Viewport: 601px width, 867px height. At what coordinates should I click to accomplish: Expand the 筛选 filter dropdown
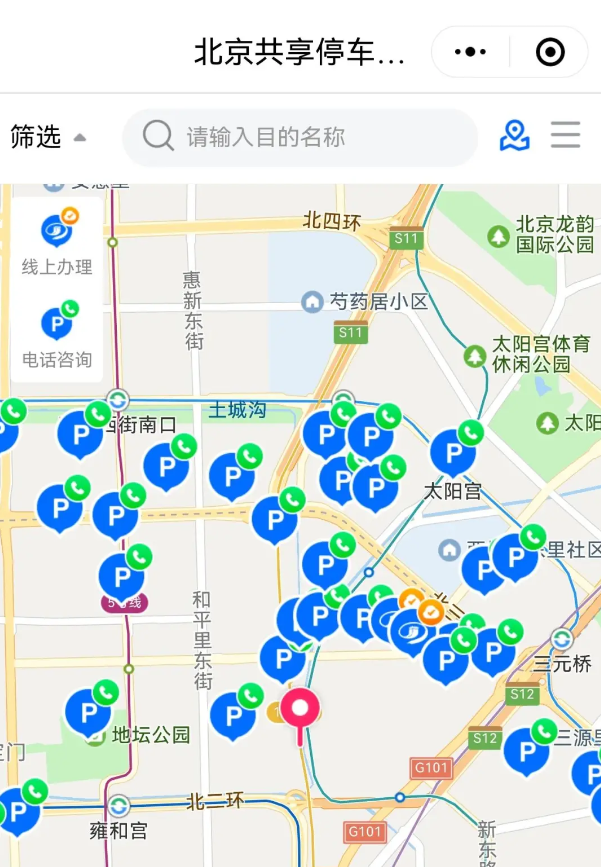pos(48,137)
